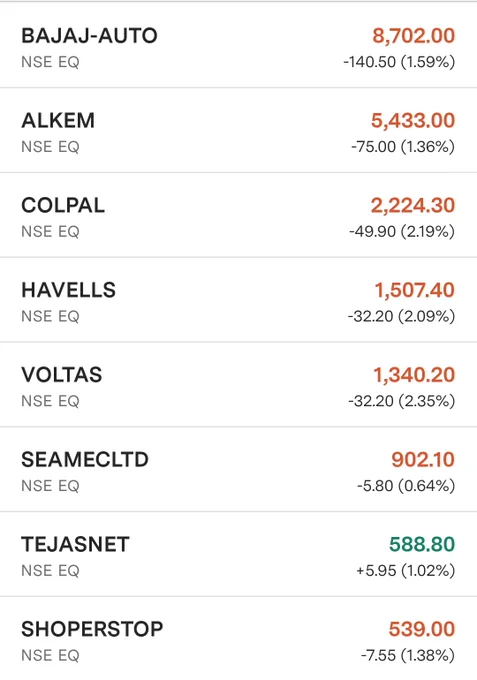477x680 pixels.
Task: Select TEJASNET from the watchlist
Action: 238,554
